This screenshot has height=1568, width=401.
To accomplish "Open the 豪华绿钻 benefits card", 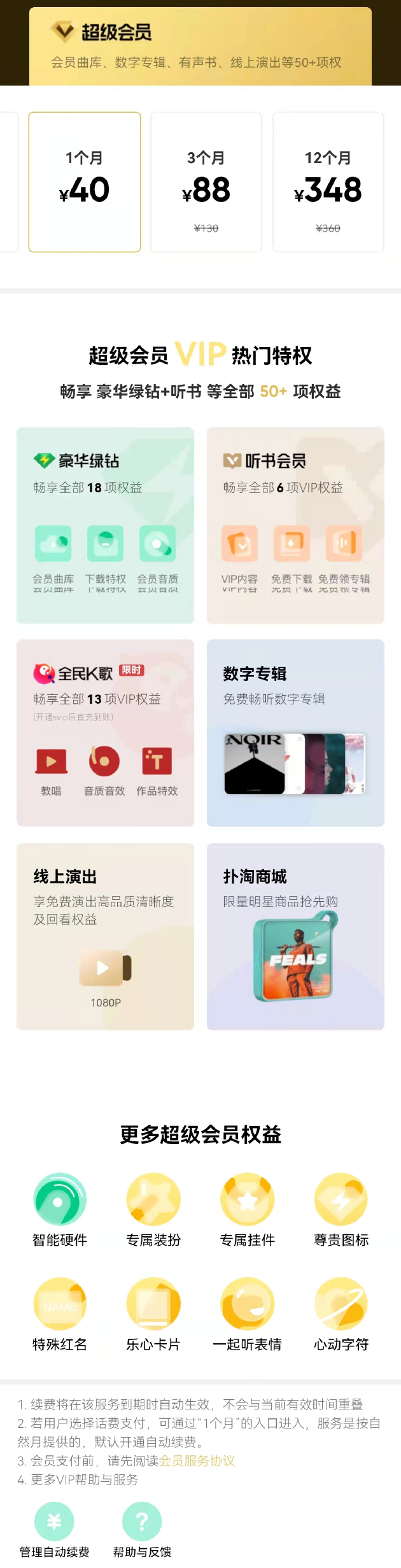I will [x=105, y=525].
